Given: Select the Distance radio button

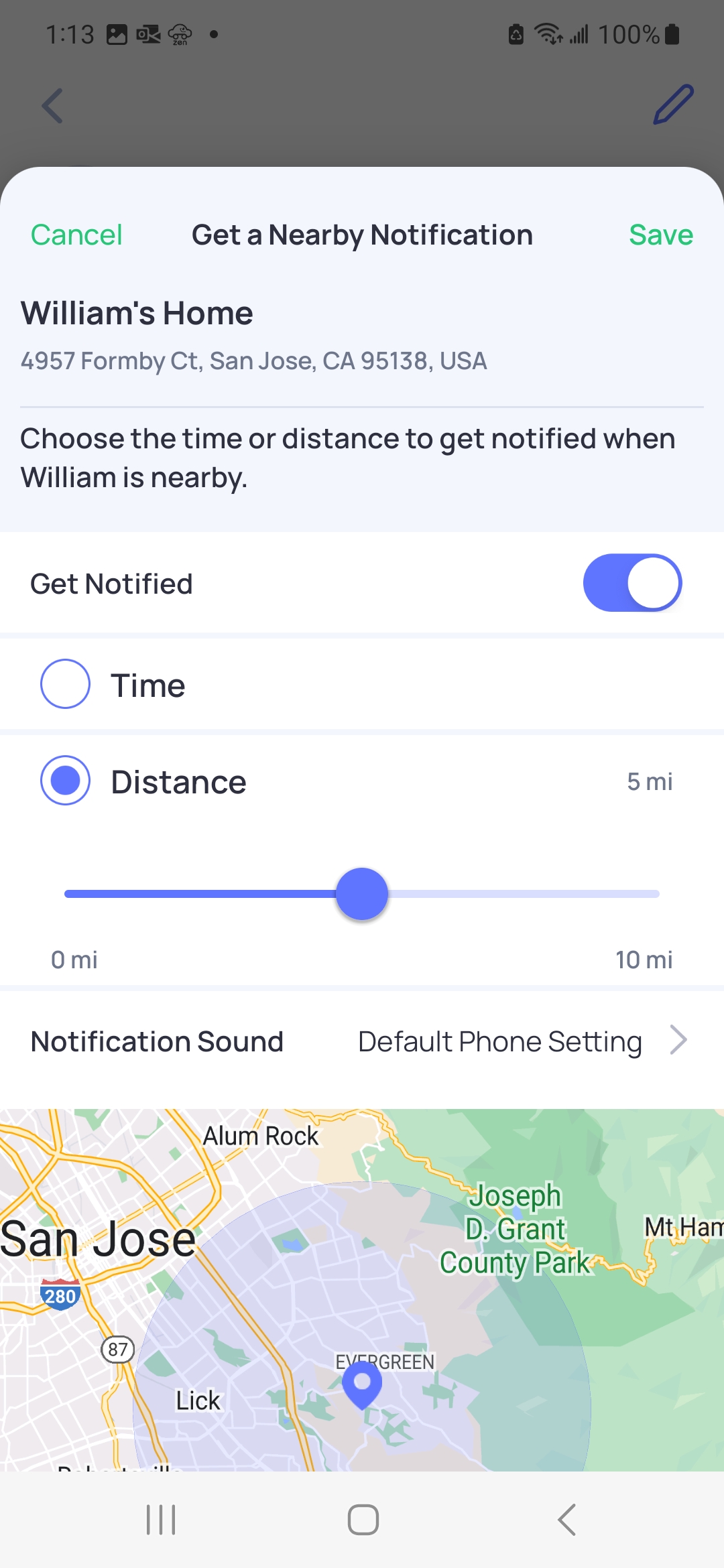Looking at the screenshot, I should point(65,781).
